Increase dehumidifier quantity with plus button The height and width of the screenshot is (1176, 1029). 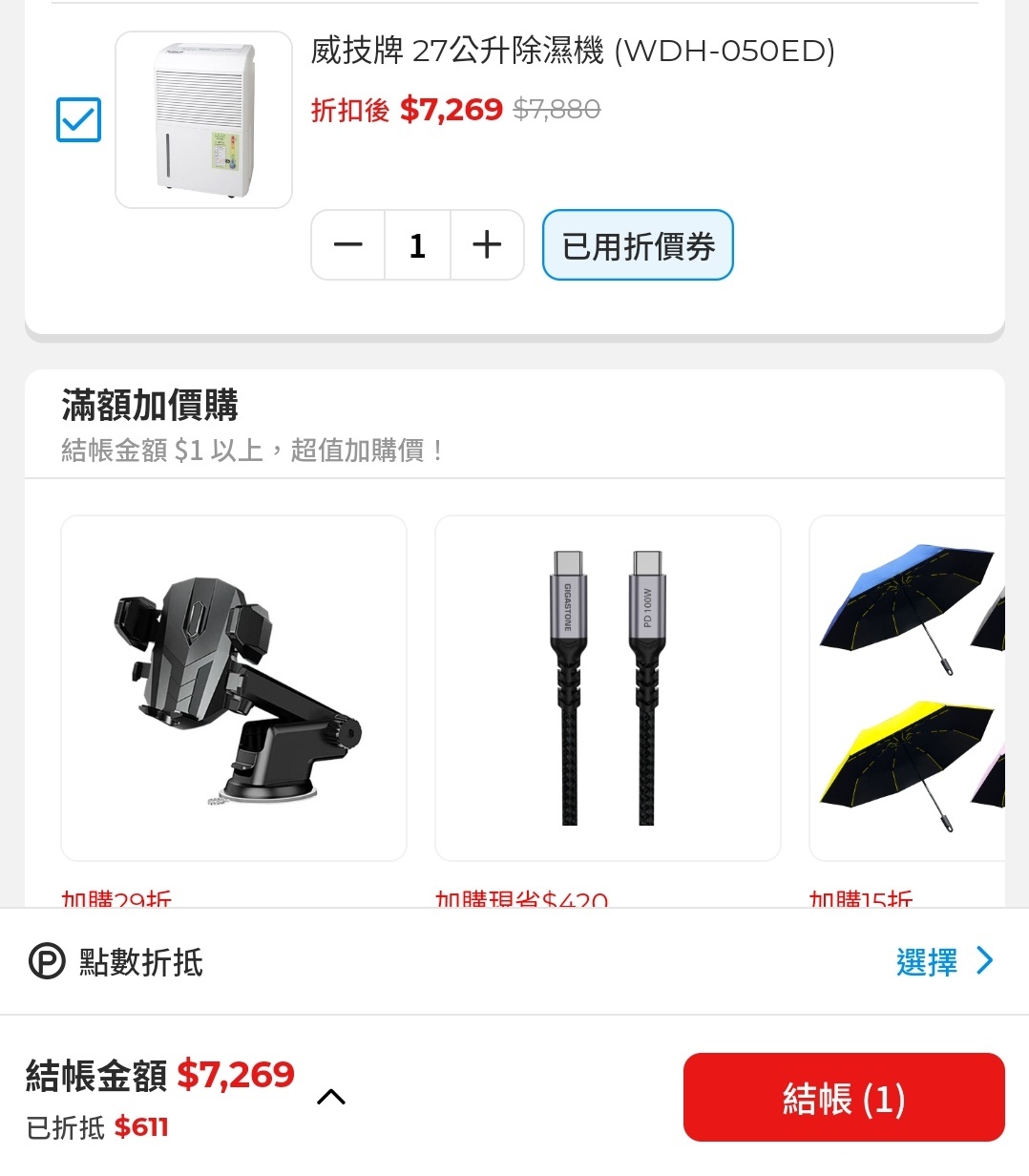(x=487, y=245)
